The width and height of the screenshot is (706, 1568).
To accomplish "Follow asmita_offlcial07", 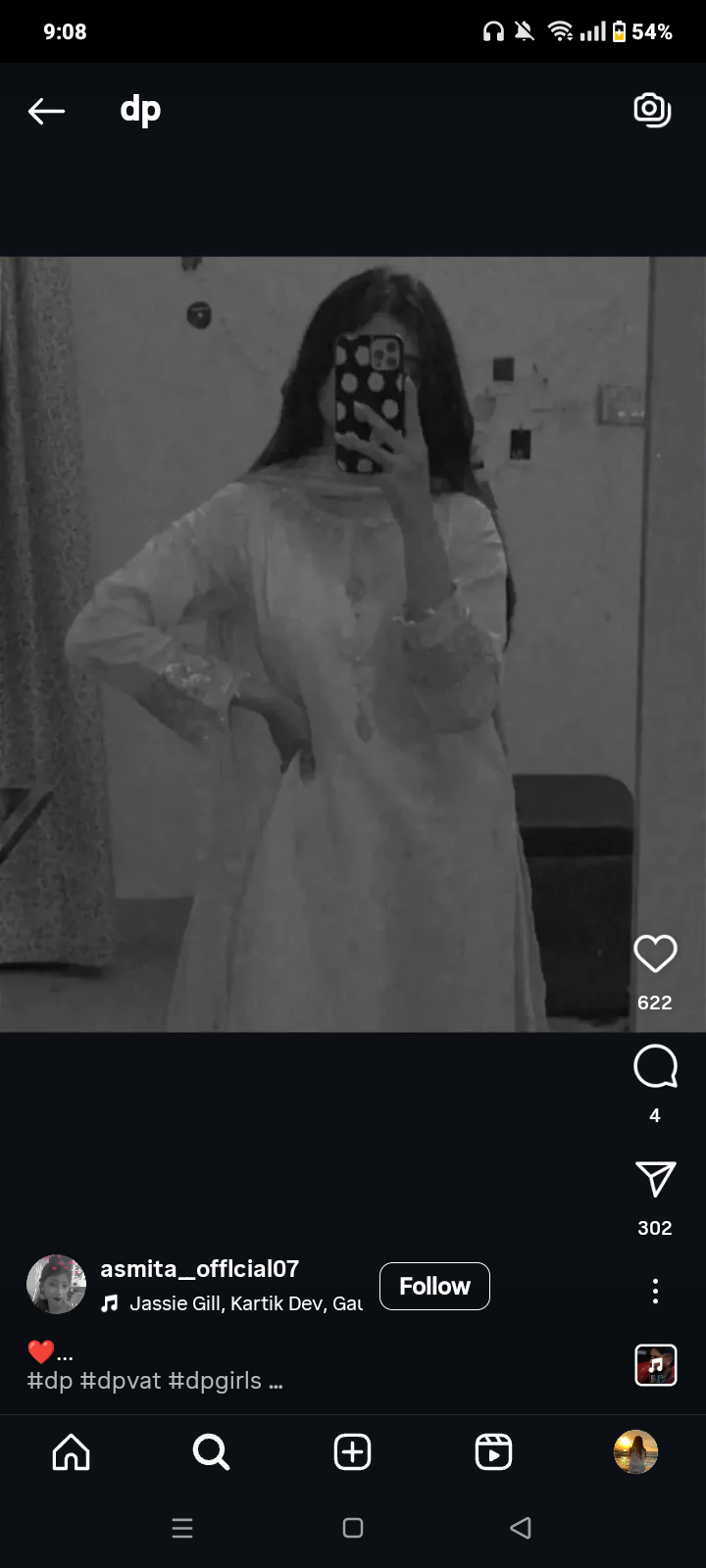I will click(434, 1286).
